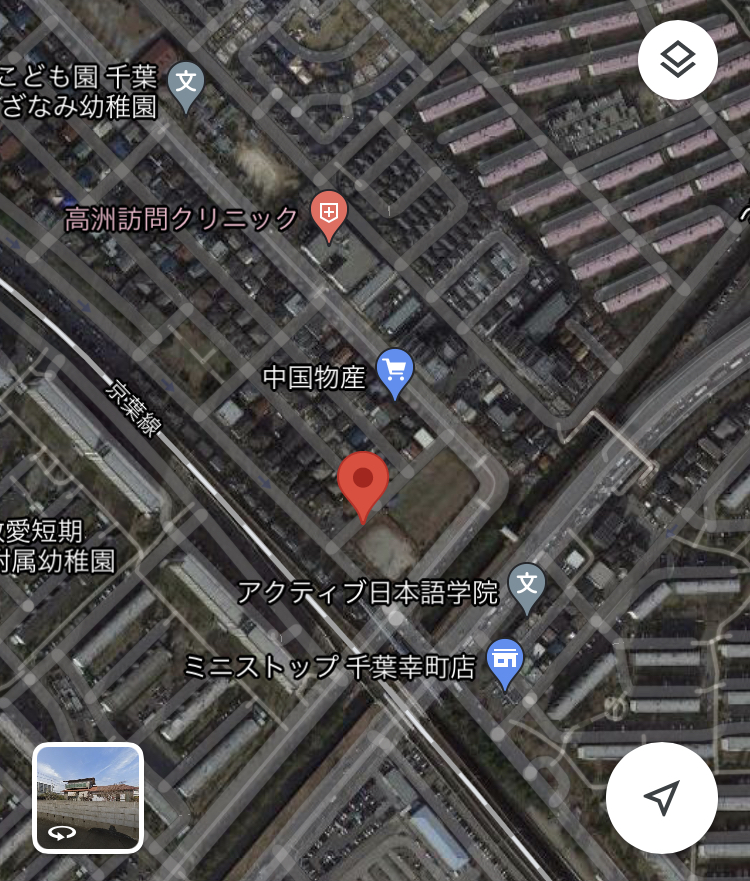The height and width of the screenshot is (881, 750).
Task: Center map on my current location
Action: tap(661, 797)
